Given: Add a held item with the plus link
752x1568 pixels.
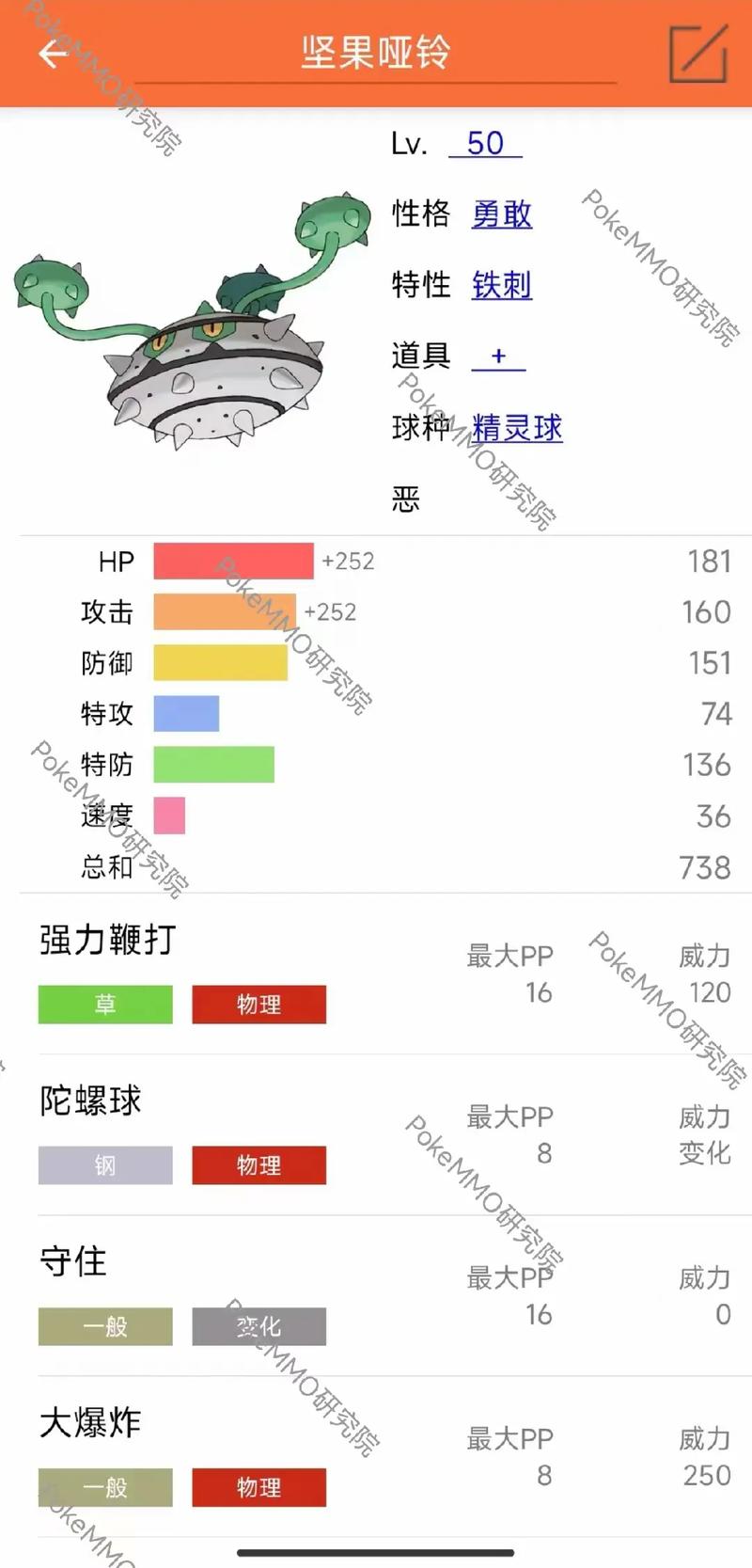Looking at the screenshot, I should pos(498,356).
